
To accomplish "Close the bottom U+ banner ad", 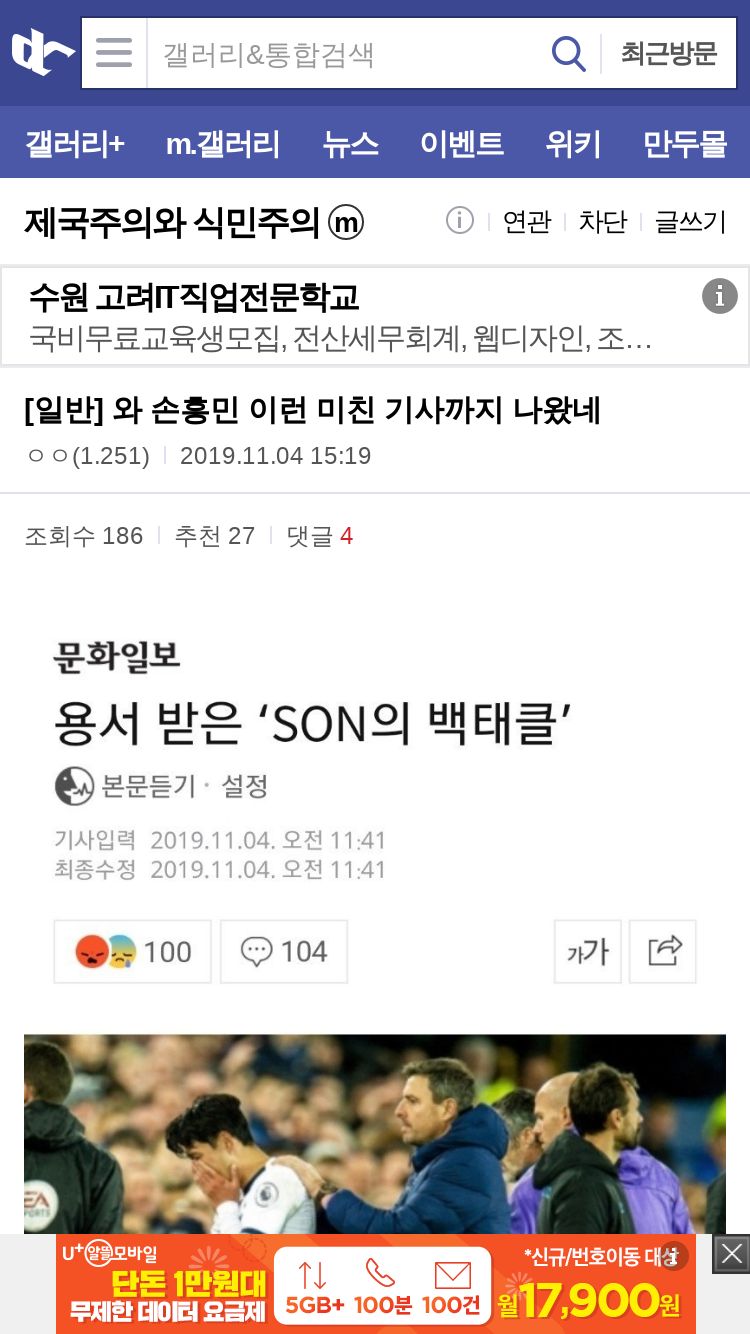I will 731,1254.
